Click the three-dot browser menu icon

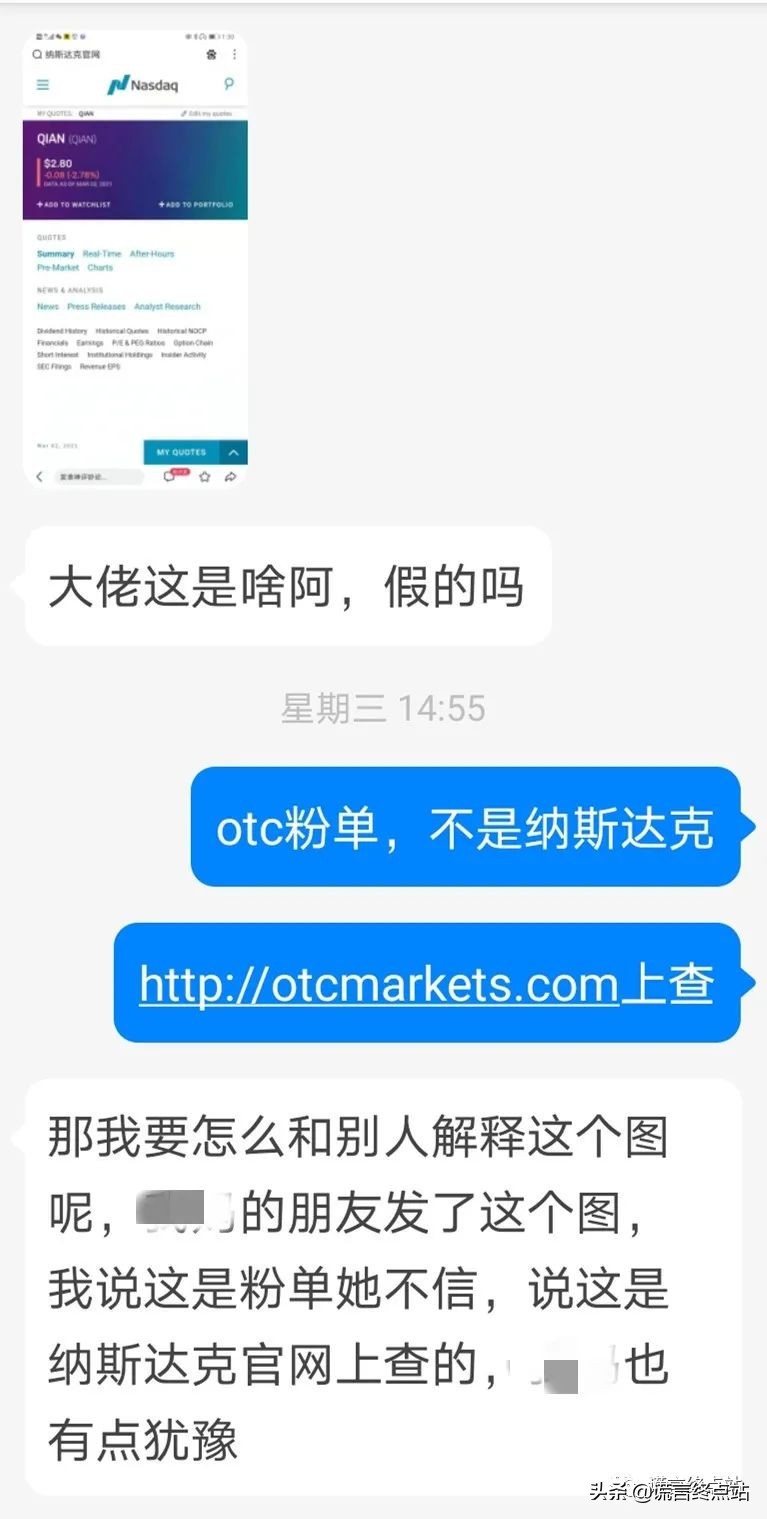(x=235, y=54)
